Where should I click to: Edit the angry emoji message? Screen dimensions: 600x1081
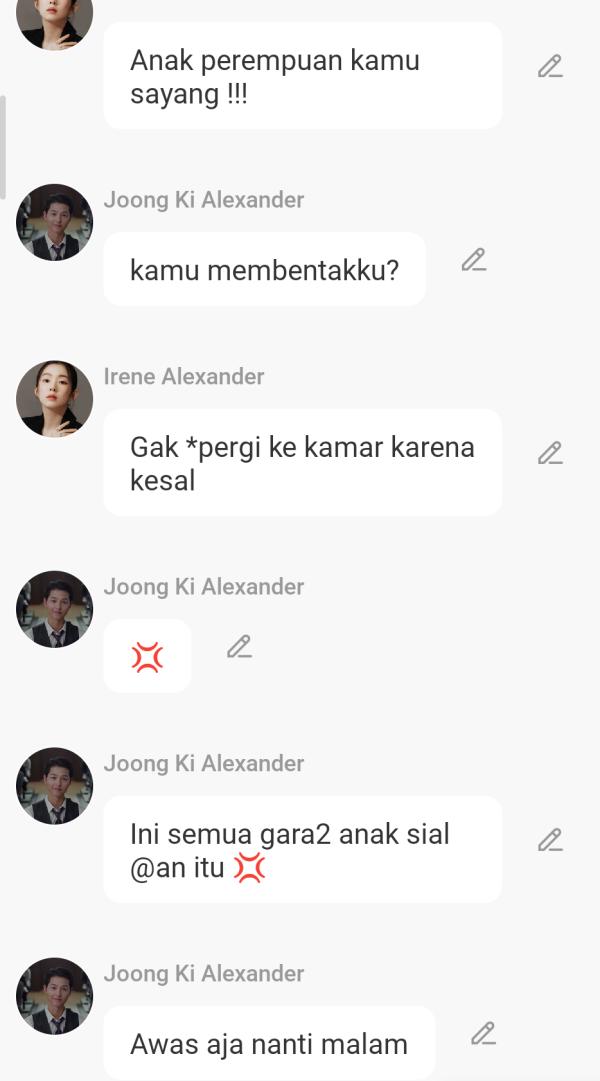[x=239, y=647]
